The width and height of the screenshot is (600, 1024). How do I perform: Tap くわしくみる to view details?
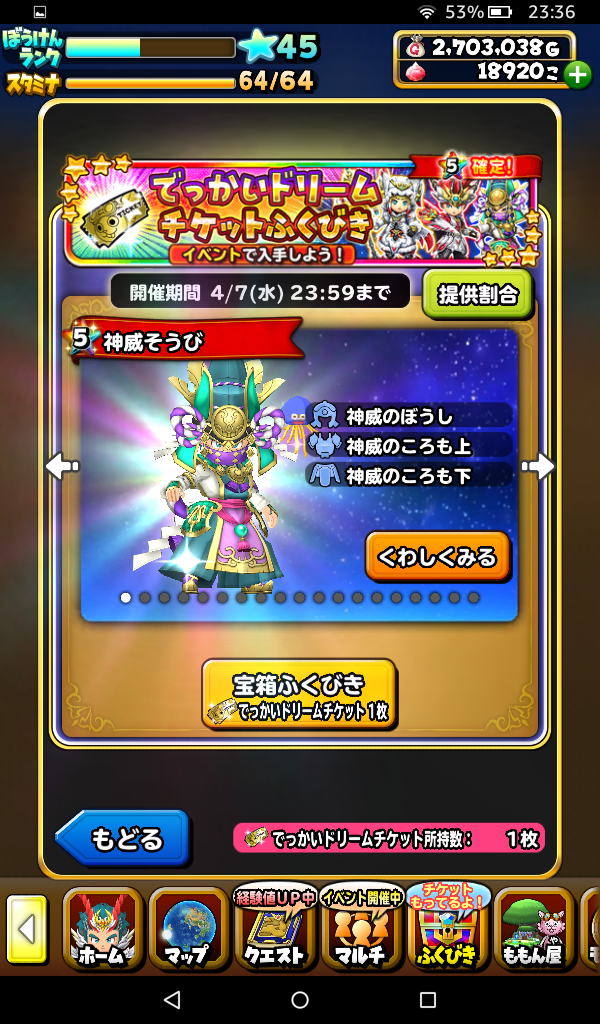click(x=437, y=557)
